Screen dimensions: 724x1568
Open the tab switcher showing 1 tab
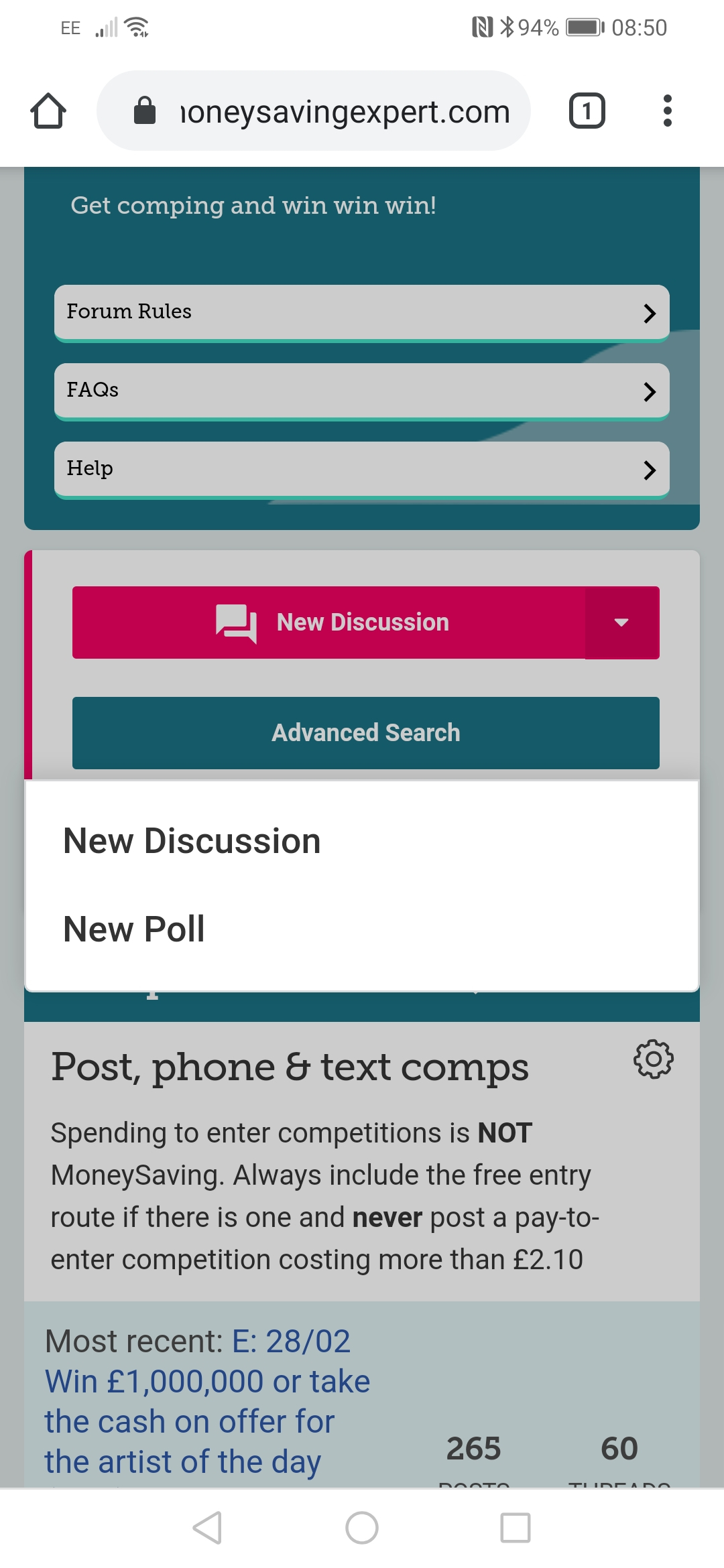(x=587, y=111)
